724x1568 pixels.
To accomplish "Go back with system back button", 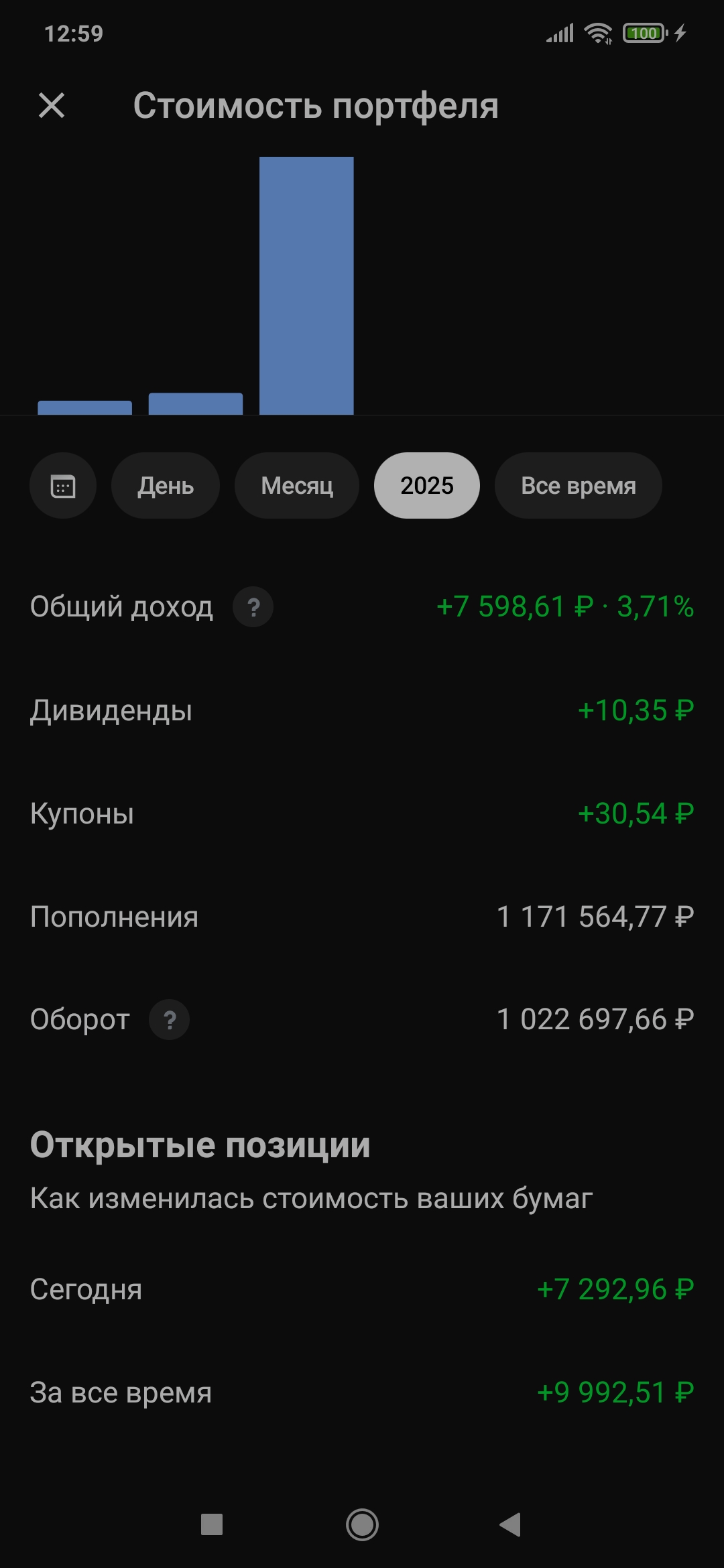I will click(x=510, y=1524).
